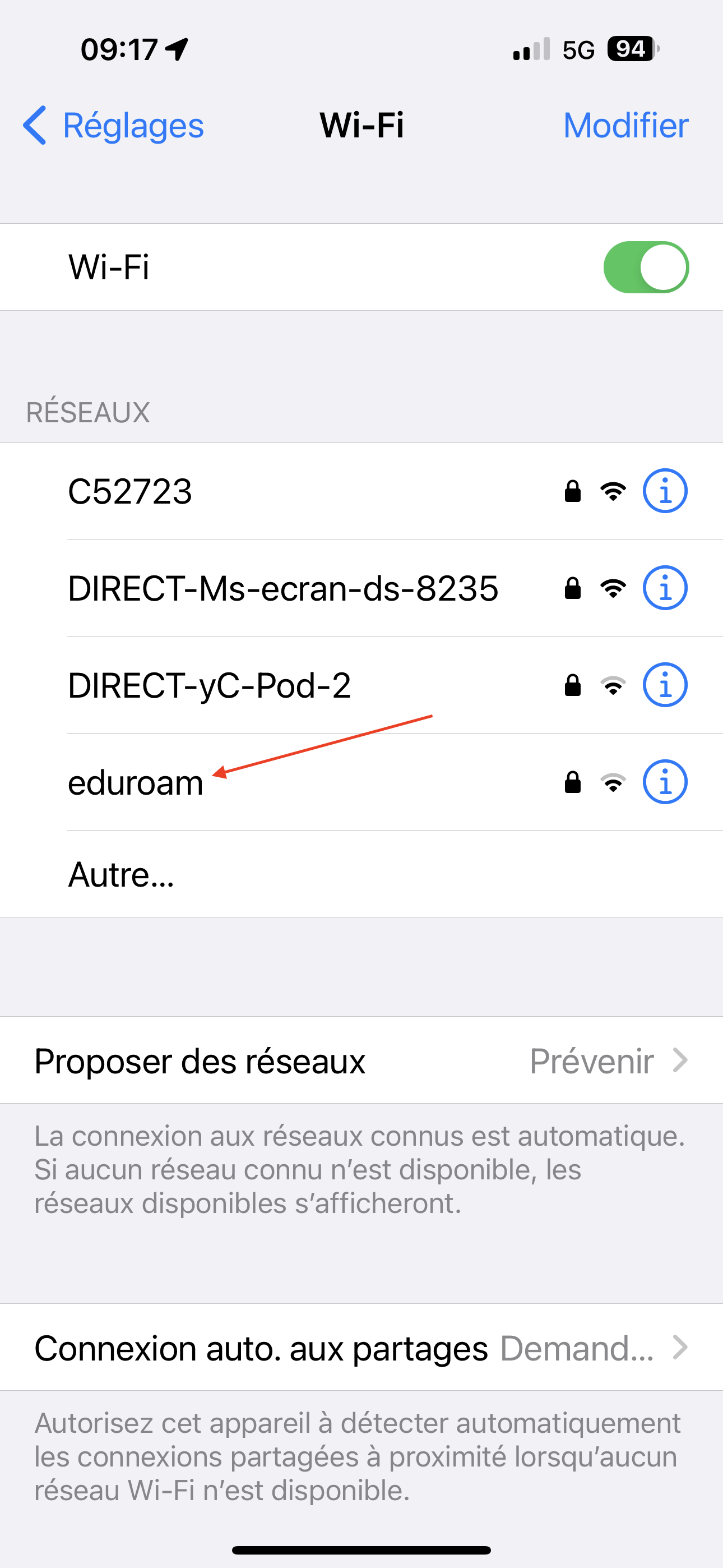Open Connexion auto. aux partages setting

coord(361,1348)
